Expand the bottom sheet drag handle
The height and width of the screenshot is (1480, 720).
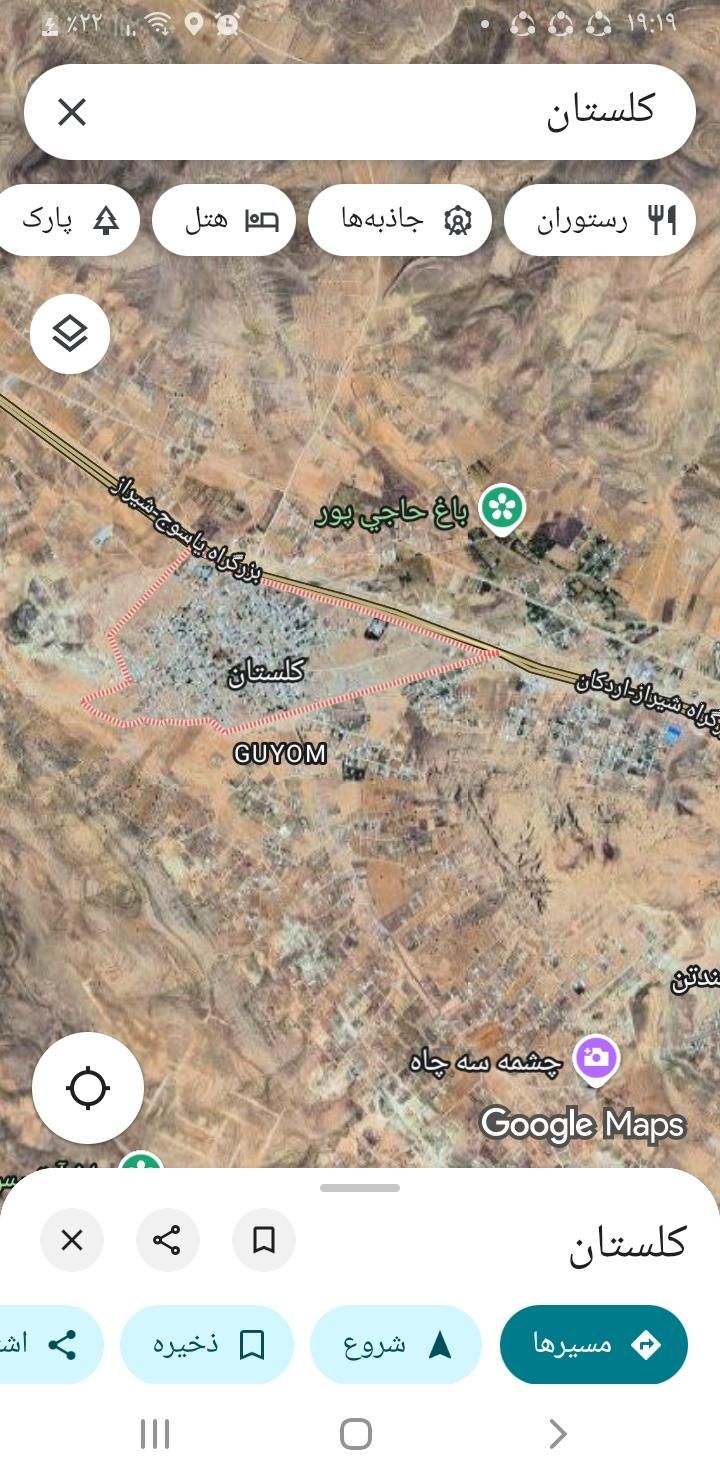click(360, 1188)
